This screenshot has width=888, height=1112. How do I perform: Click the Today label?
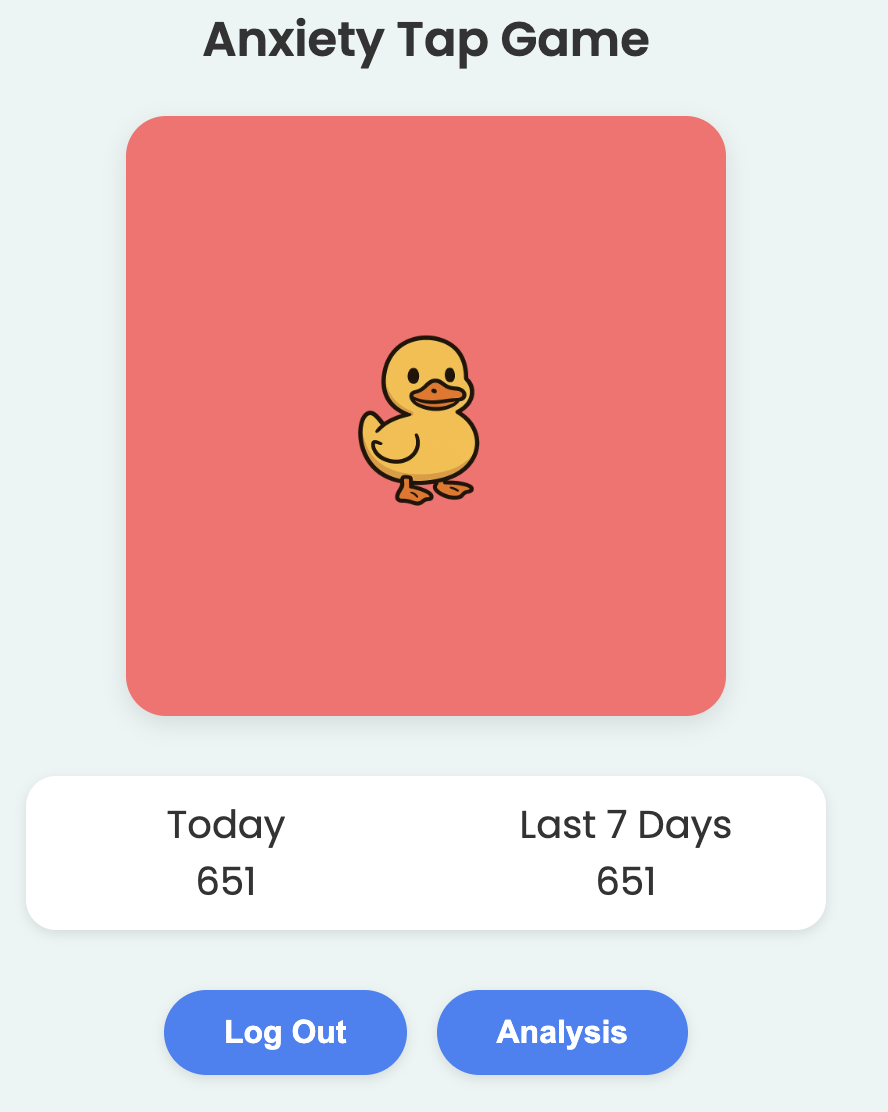point(226,824)
